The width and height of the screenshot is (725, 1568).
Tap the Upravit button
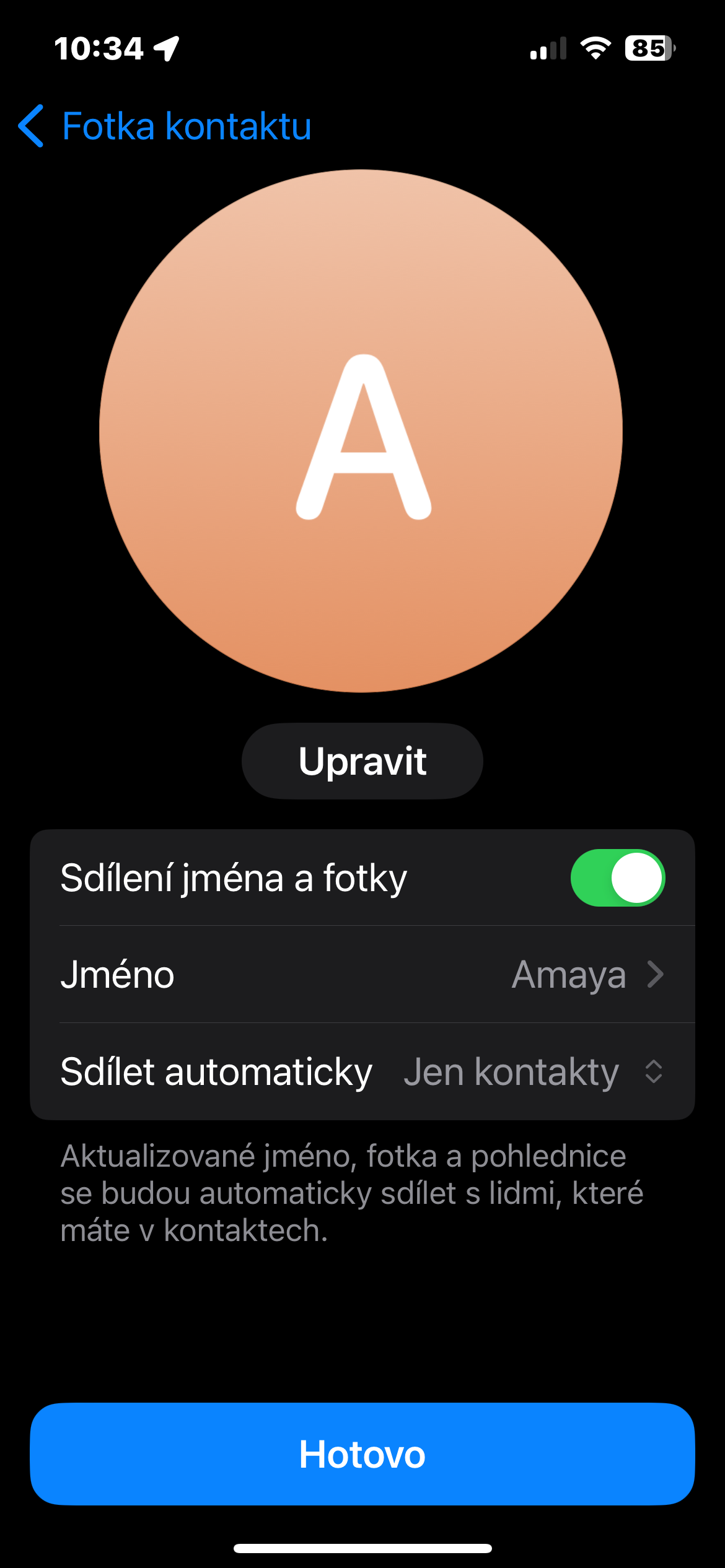pos(362,761)
